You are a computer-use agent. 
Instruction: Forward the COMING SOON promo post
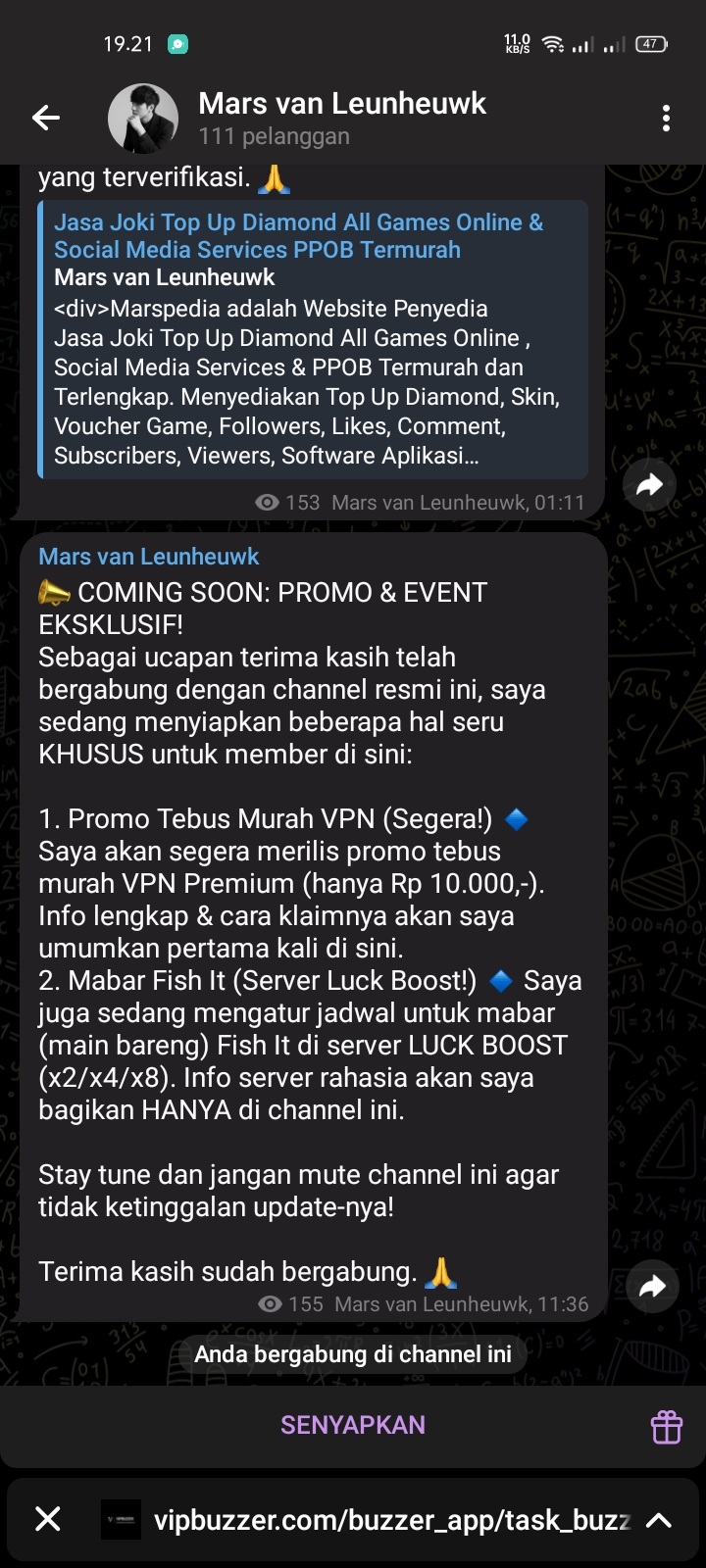[x=652, y=1287]
